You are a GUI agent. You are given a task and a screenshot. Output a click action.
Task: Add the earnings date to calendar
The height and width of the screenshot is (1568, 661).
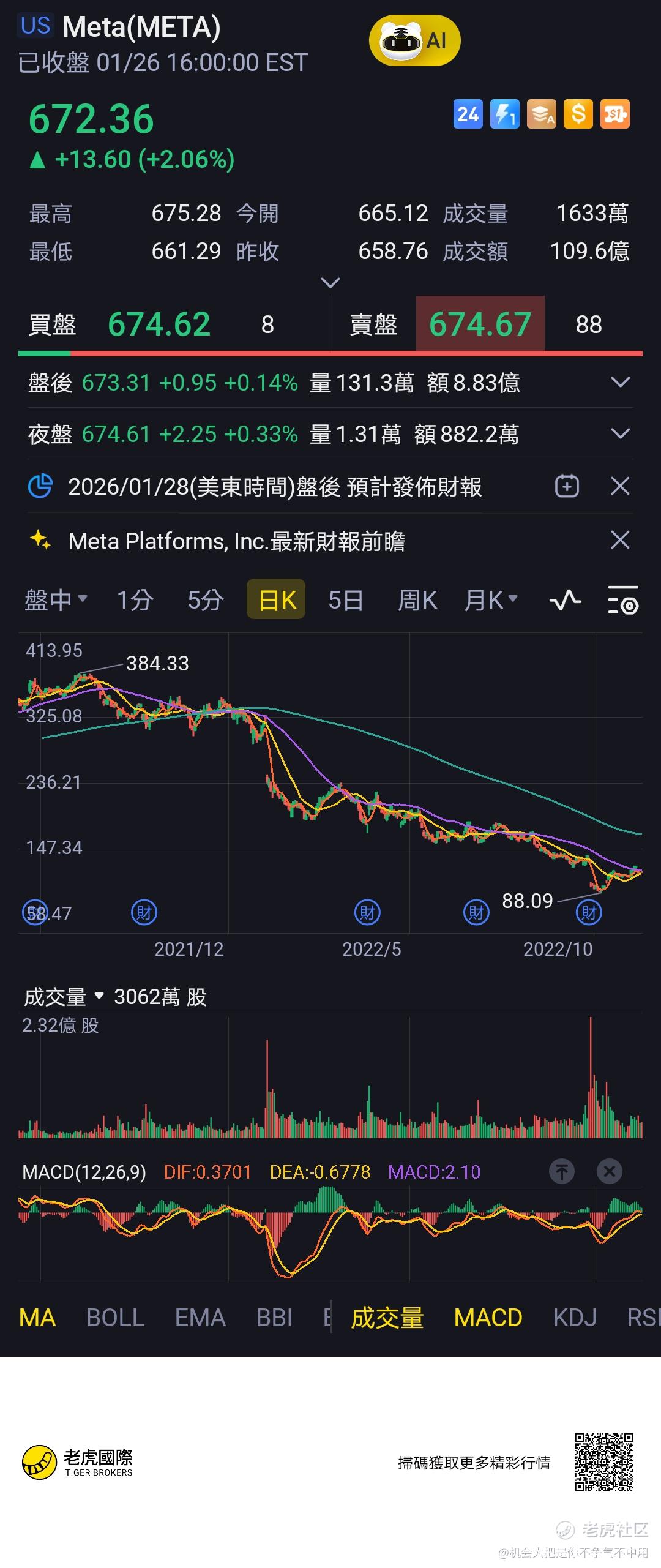point(567,487)
